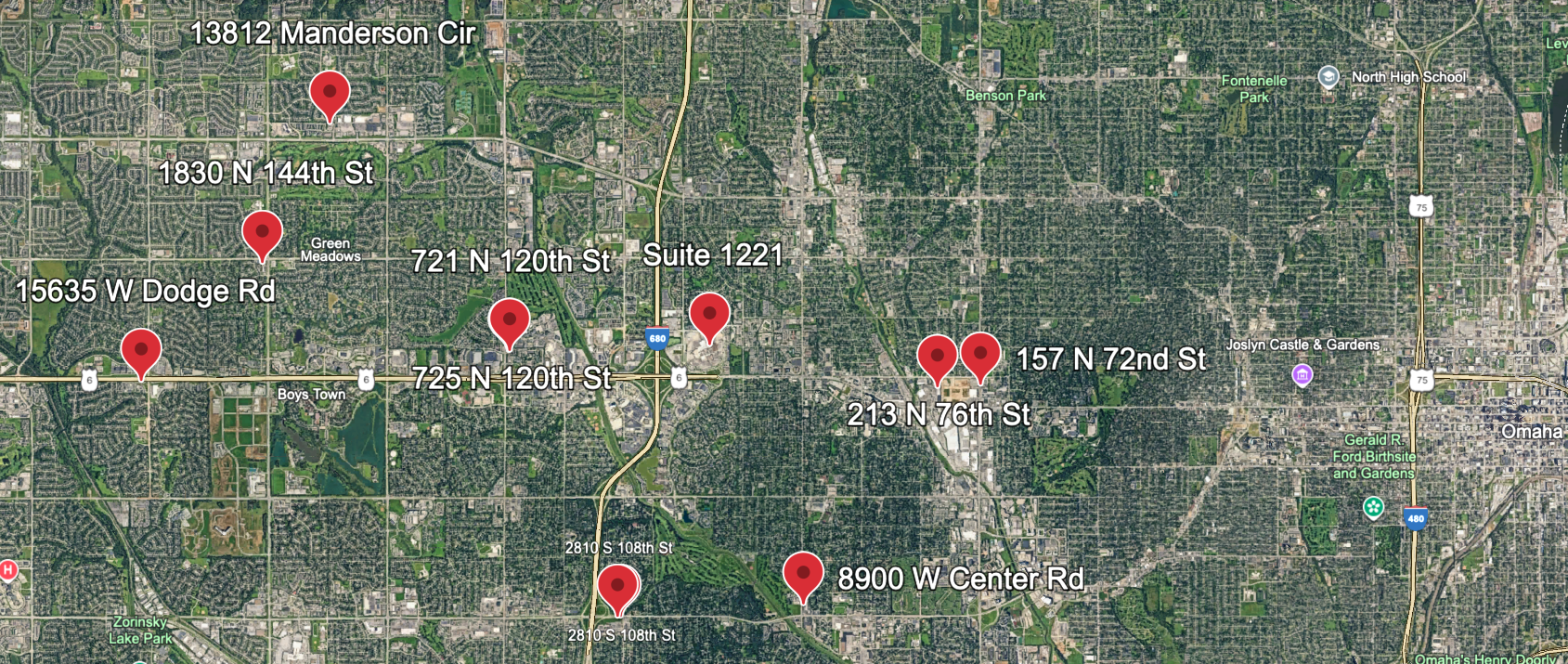Select the 8900 W Center Rd pin
Screen dimensions: 1568x664
(x=803, y=574)
